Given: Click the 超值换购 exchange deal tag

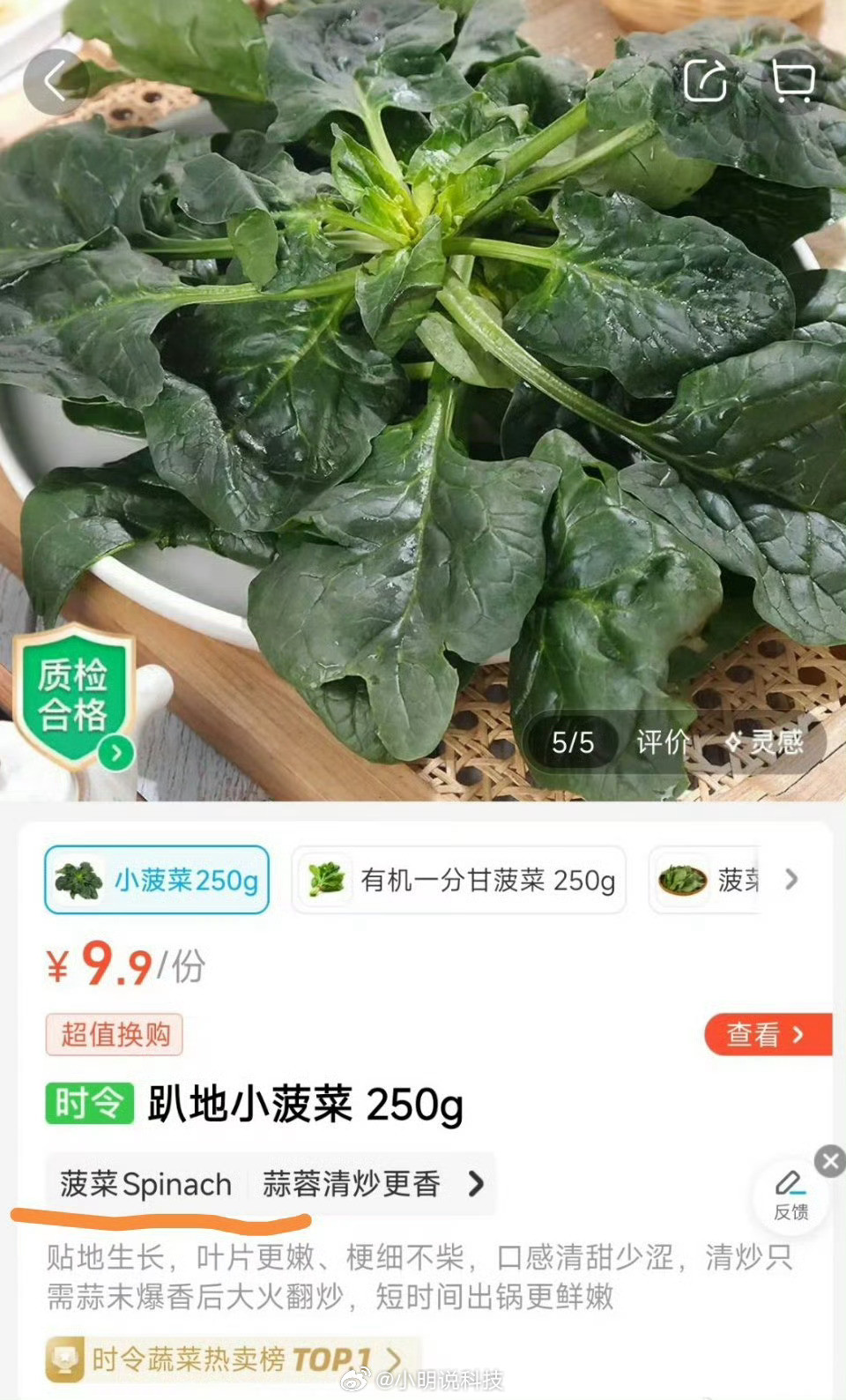Looking at the screenshot, I should tap(114, 1036).
